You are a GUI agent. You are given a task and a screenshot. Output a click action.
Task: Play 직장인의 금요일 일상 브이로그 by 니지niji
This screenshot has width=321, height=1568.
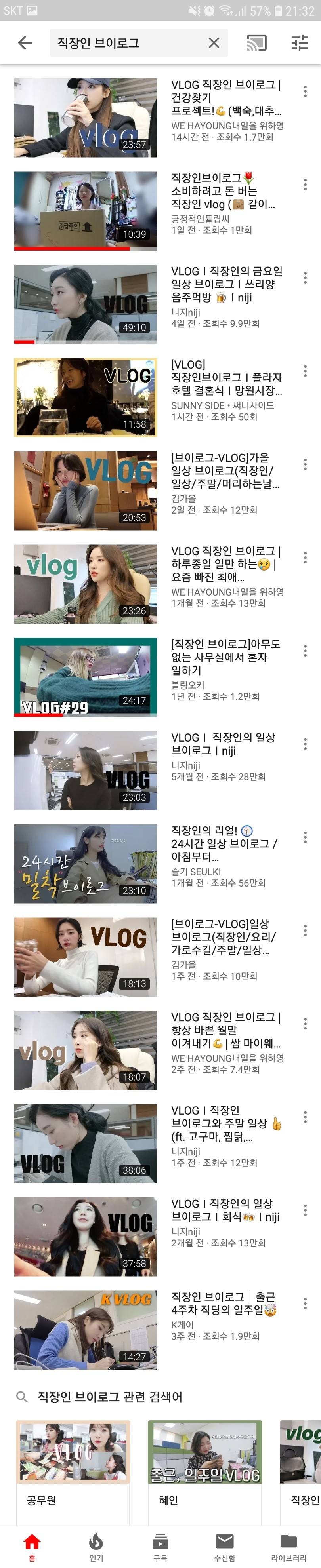click(85, 304)
